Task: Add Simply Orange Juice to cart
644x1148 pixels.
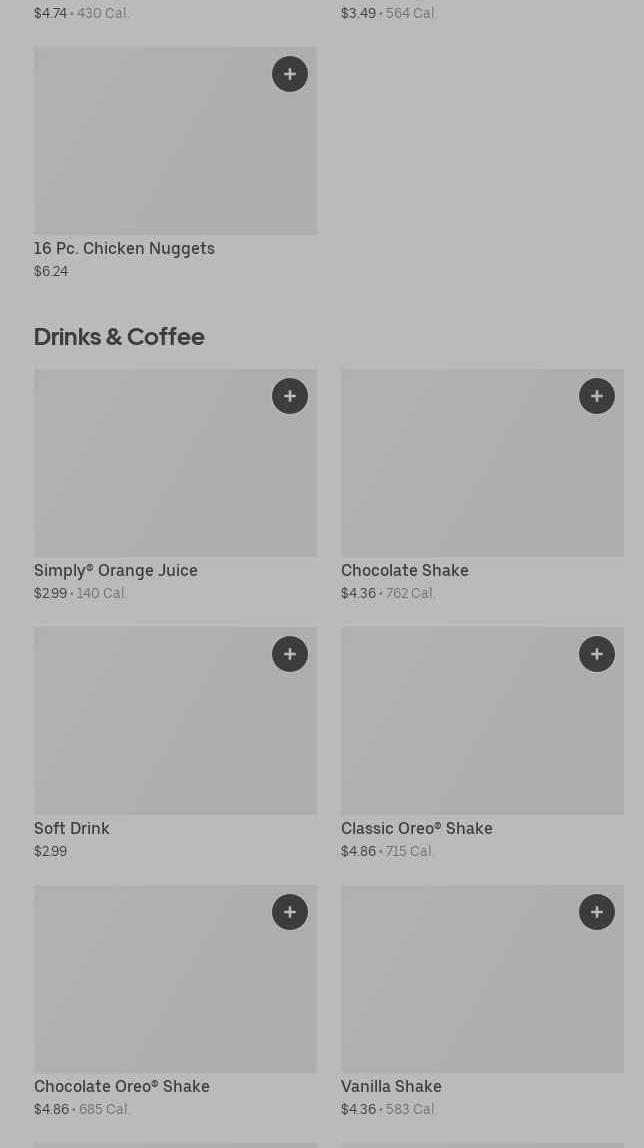Action: (290, 396)
